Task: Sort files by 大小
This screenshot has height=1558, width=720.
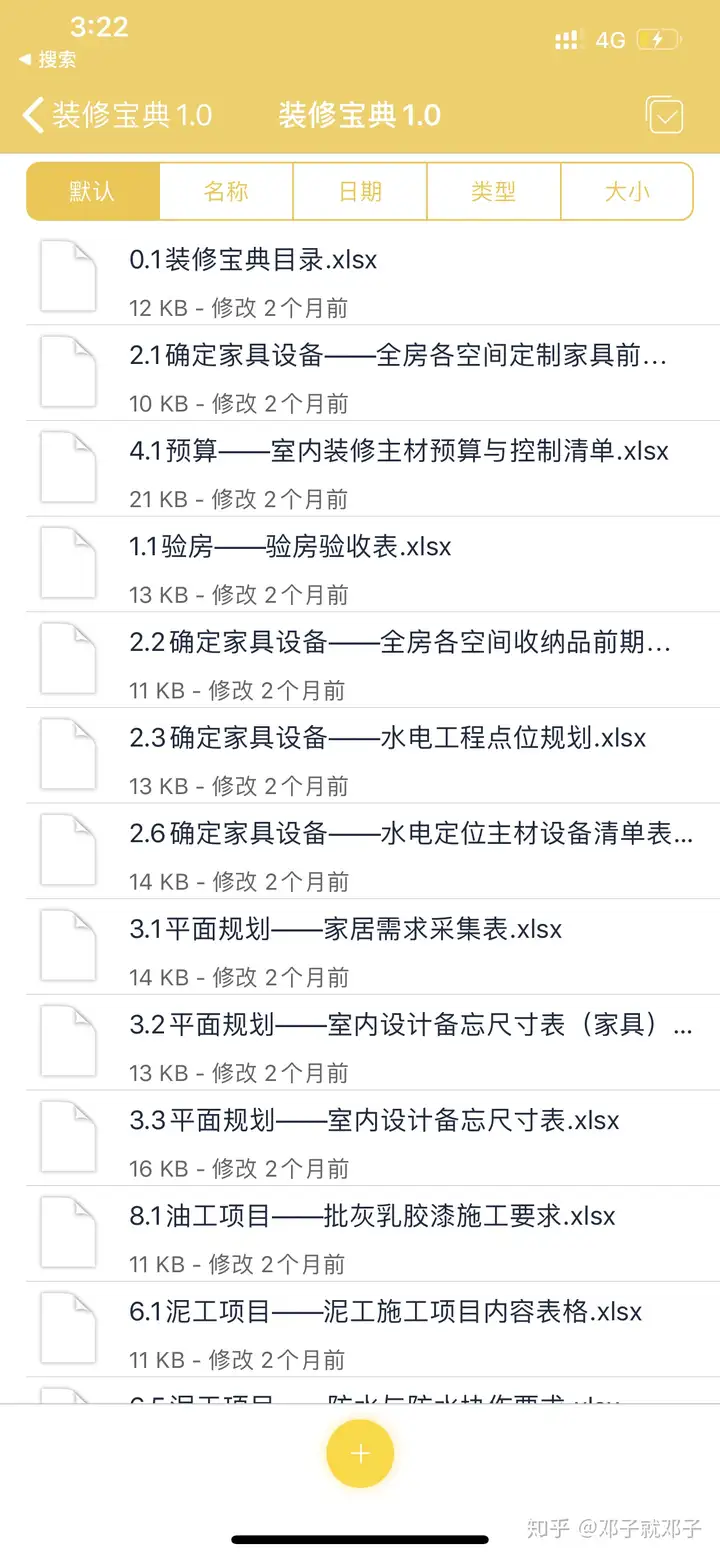Action: coord(627,191)
